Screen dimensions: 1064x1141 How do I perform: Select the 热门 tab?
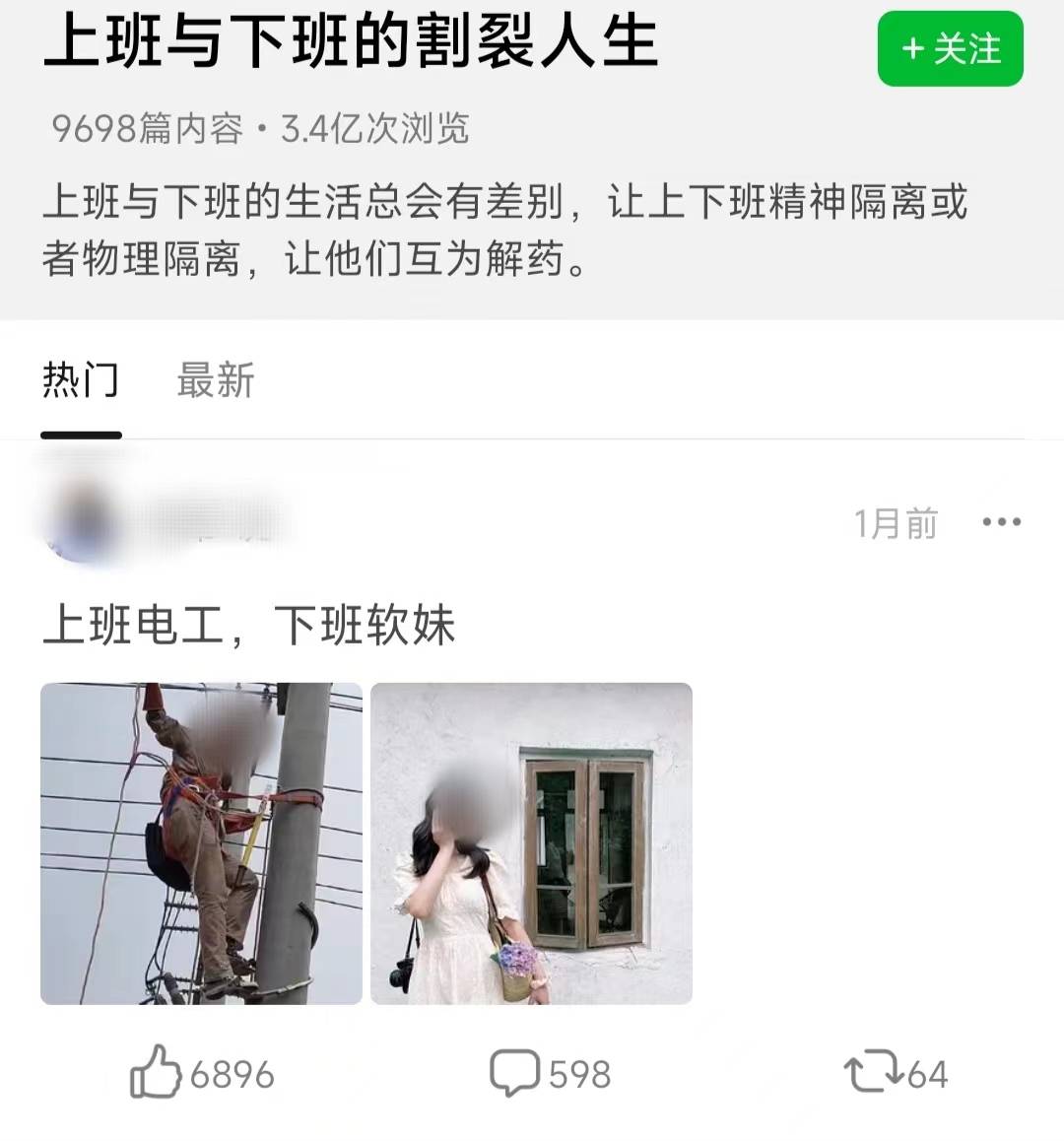click(x=80, y=380)
